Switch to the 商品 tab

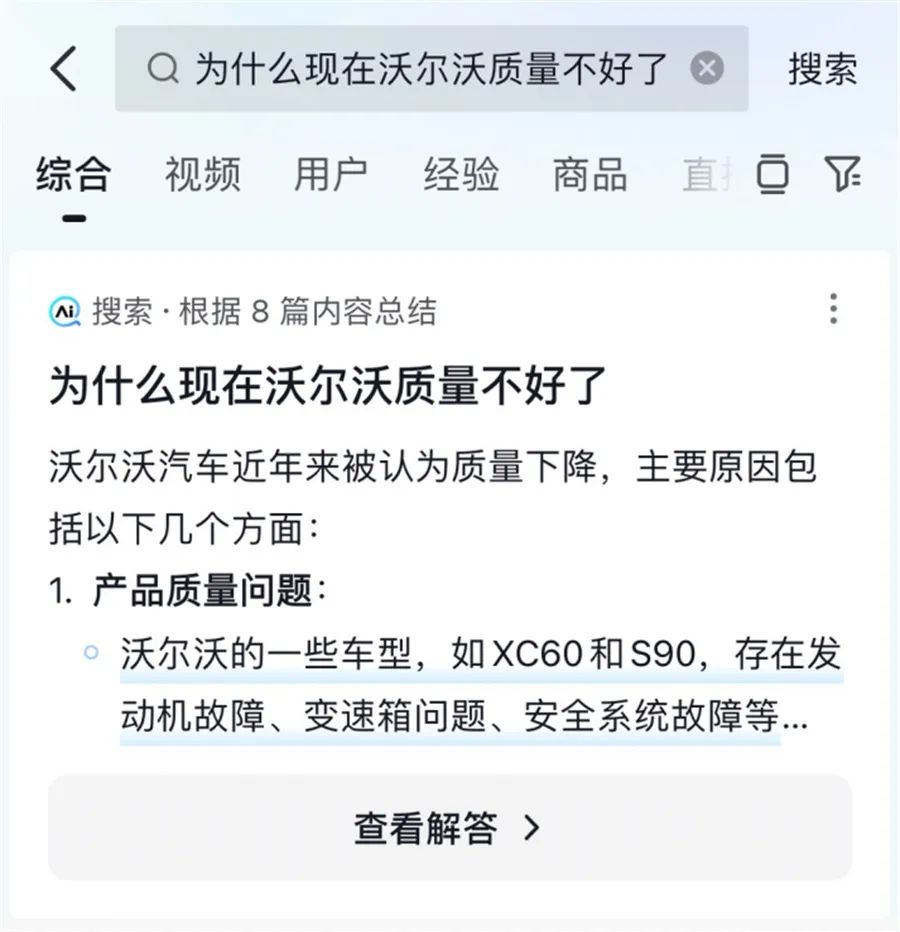pos(590,175)
